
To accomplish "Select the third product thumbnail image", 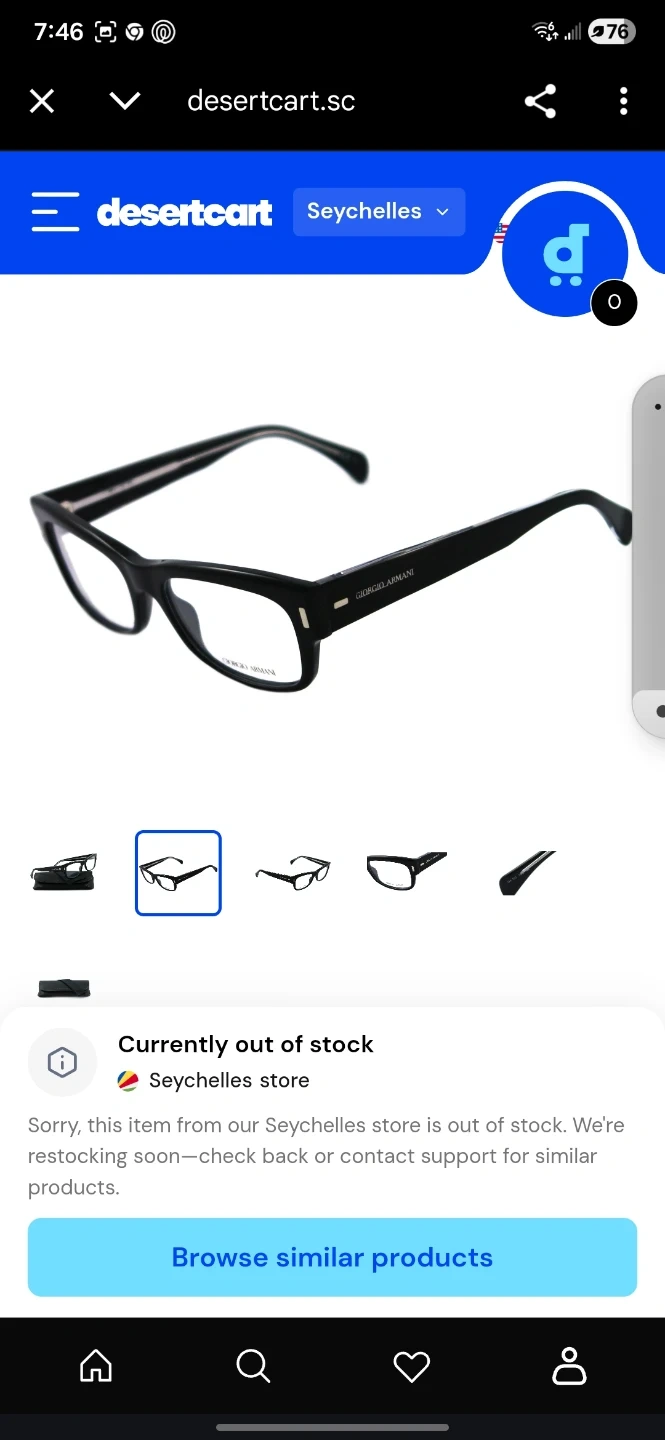I will (x=292, y=873).
